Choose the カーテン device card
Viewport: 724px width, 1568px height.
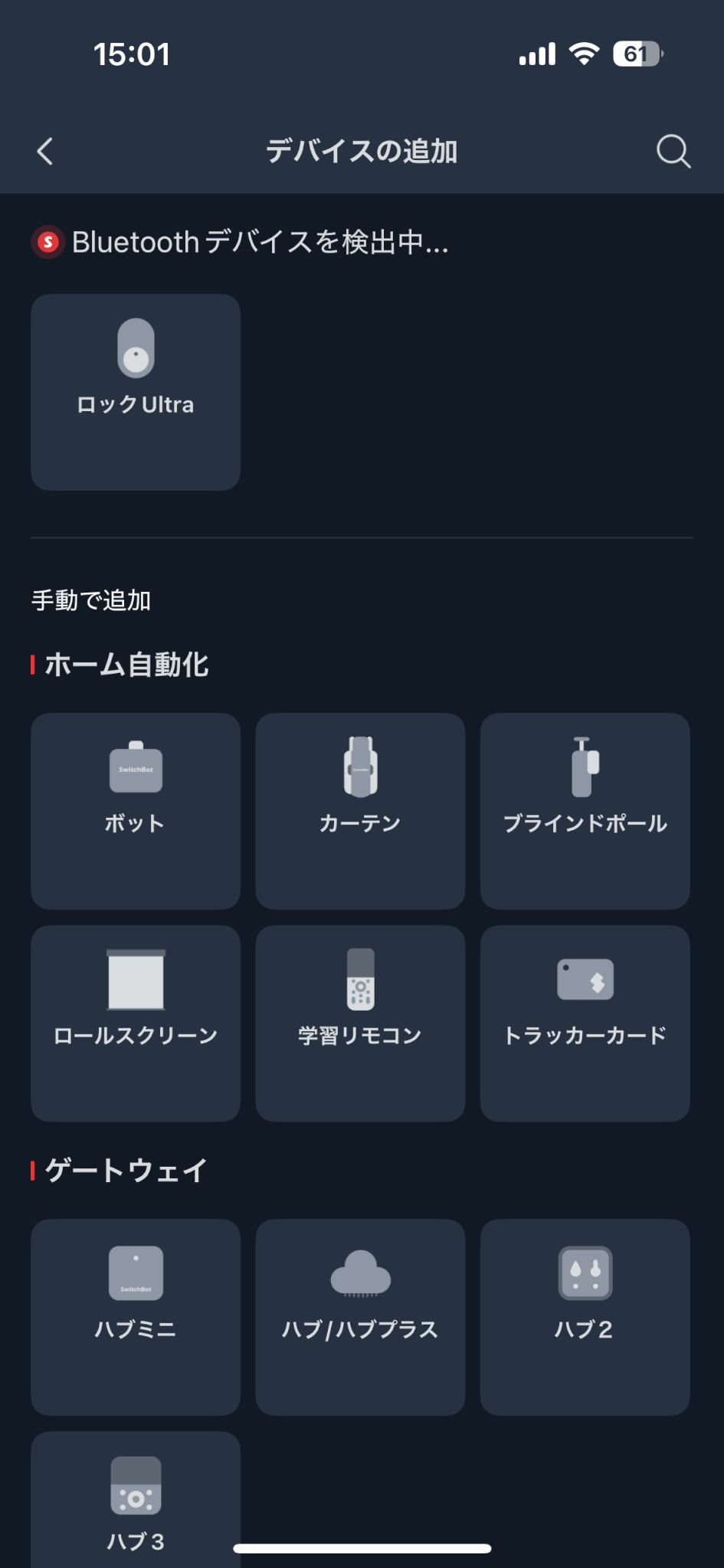[360, 811]
